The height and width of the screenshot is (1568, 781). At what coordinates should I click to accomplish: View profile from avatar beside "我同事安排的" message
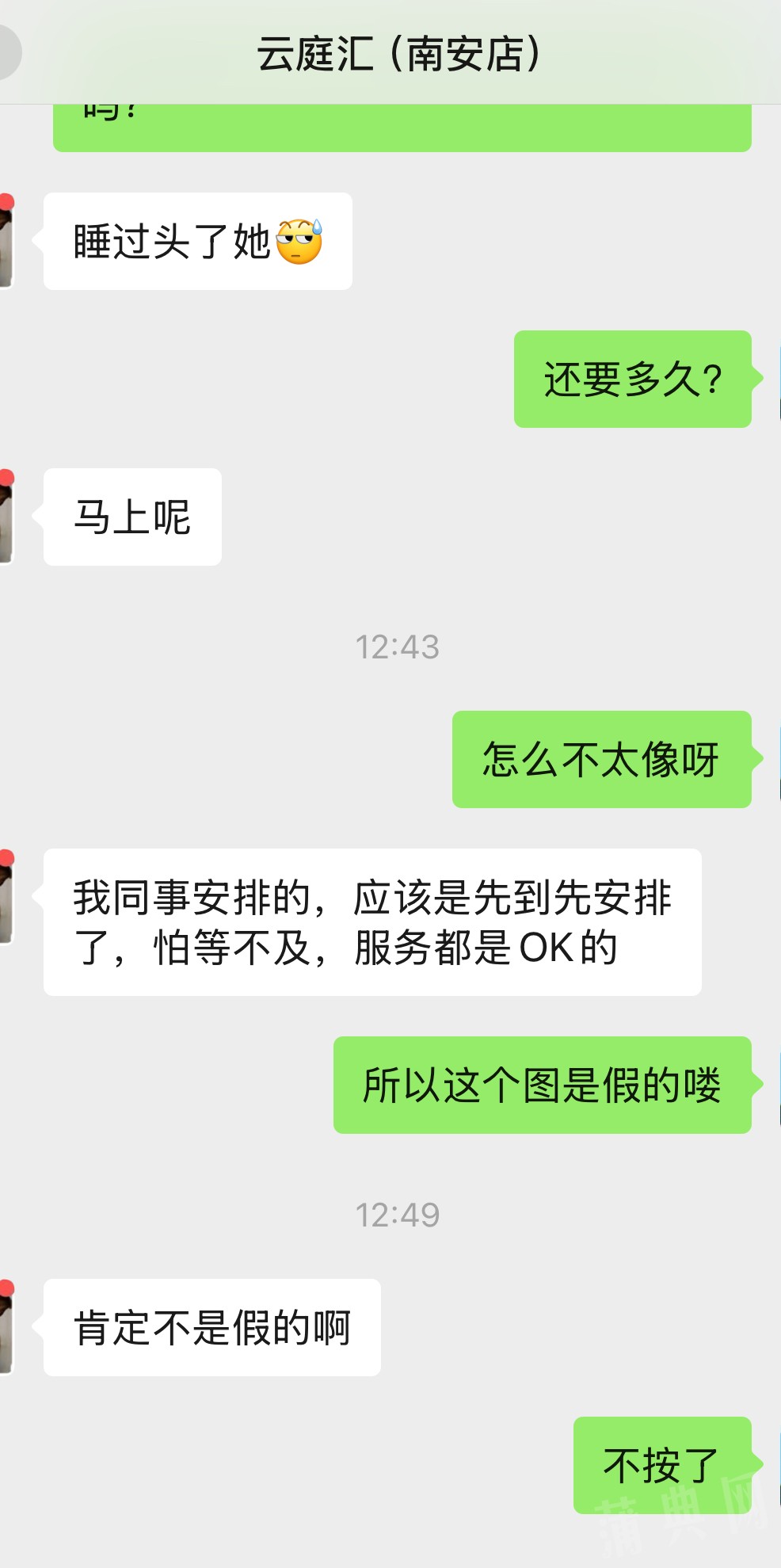point(6,898)
